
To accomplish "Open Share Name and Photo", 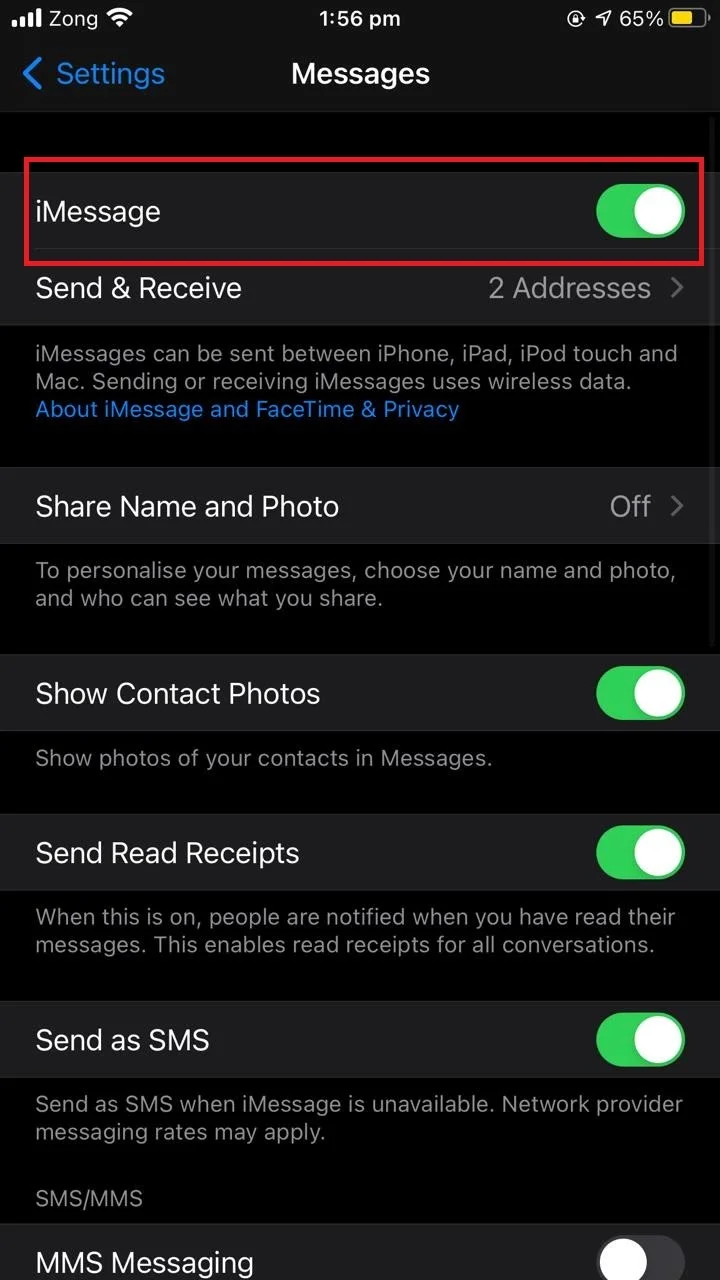I will click(x=360, y=506).
